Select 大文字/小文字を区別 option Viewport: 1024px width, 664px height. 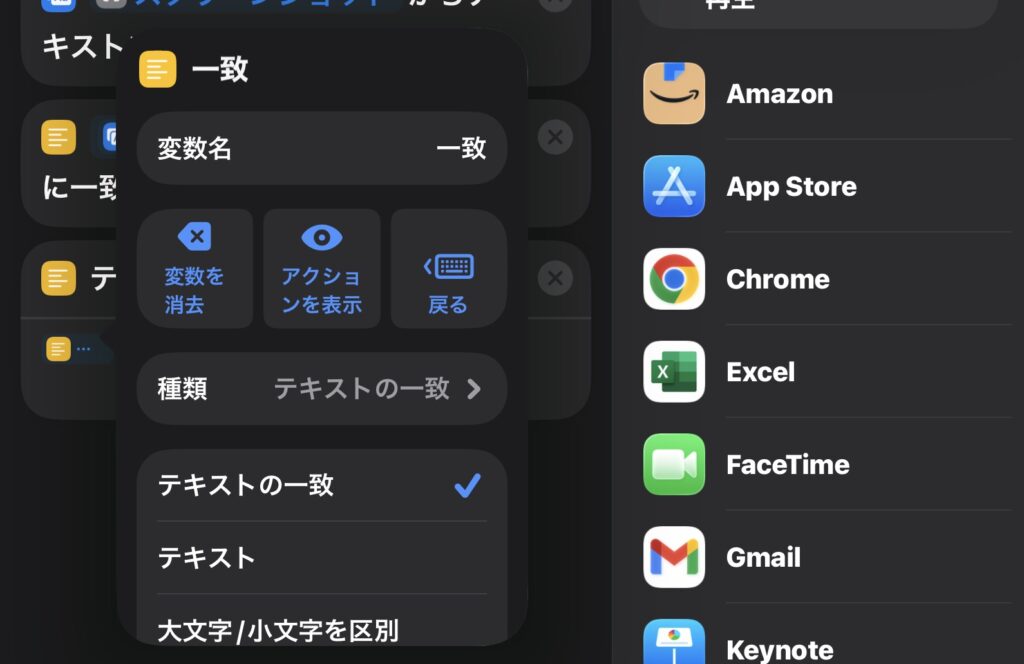point(322,630)
